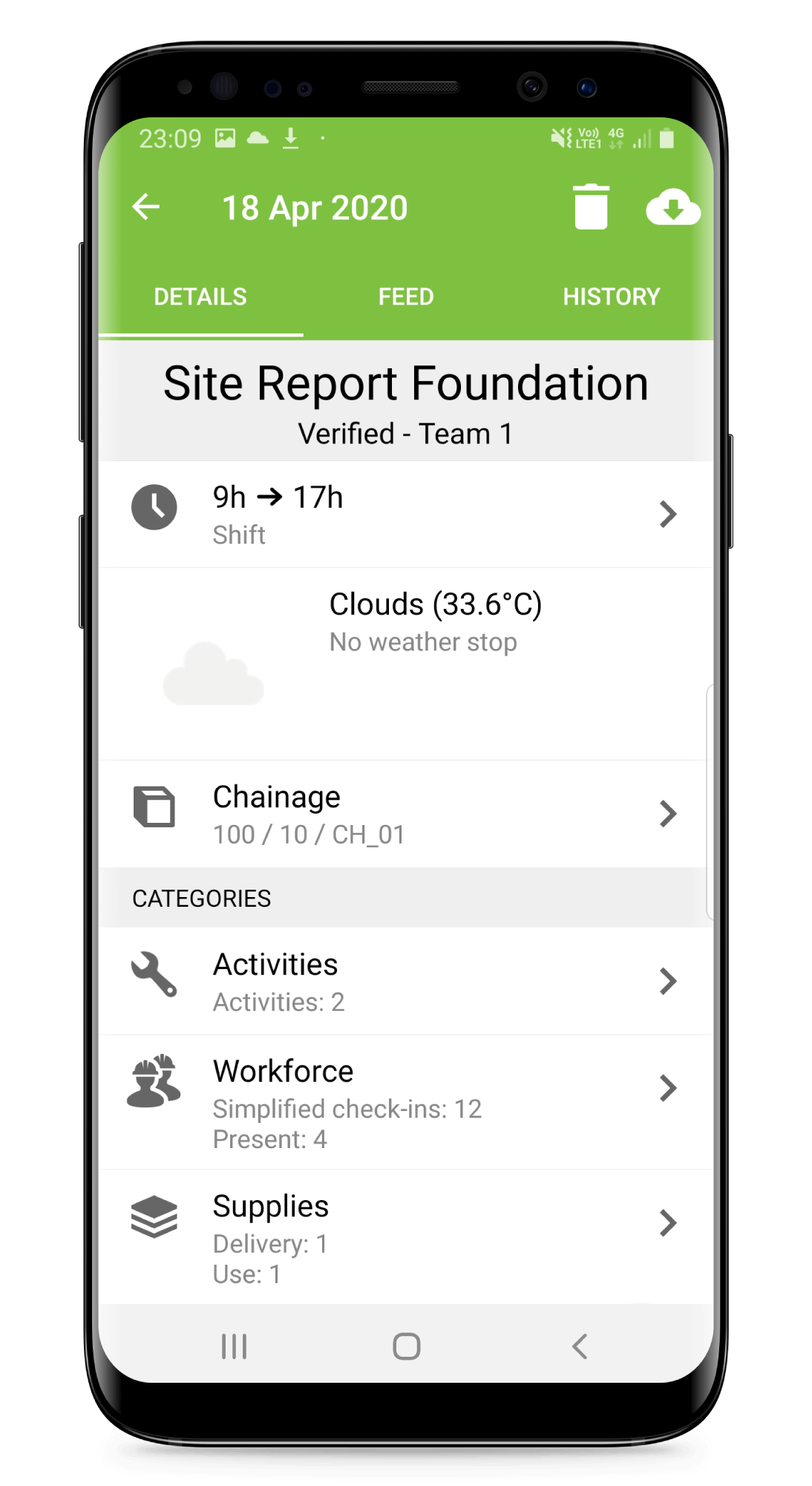Image resolution: width=812 pixels, height=1486 pixels.
Task: View Workforce check-ins
Action: tap(405, 1103)
